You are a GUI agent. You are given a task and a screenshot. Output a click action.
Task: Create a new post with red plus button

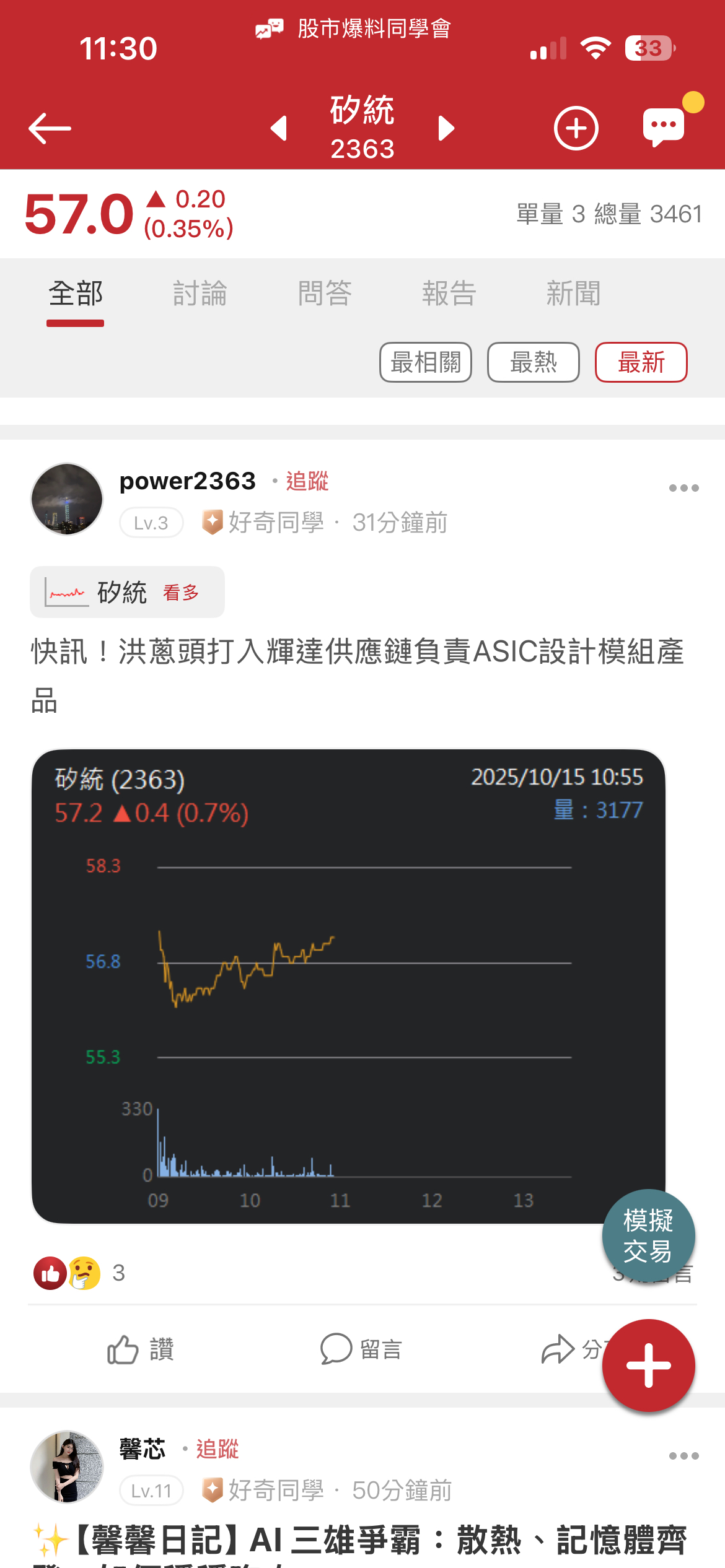point(648,1365)
